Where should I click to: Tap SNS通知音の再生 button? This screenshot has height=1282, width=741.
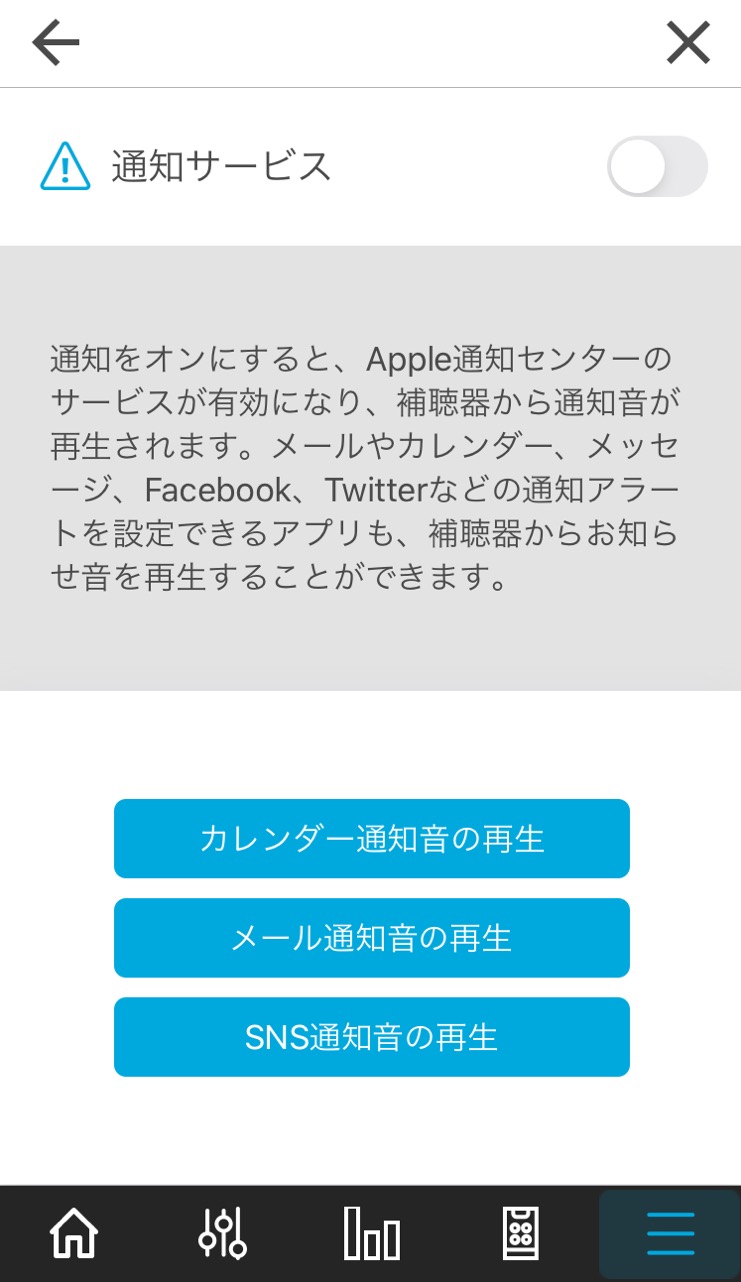pyautogui.click(x=372, y=1037)
